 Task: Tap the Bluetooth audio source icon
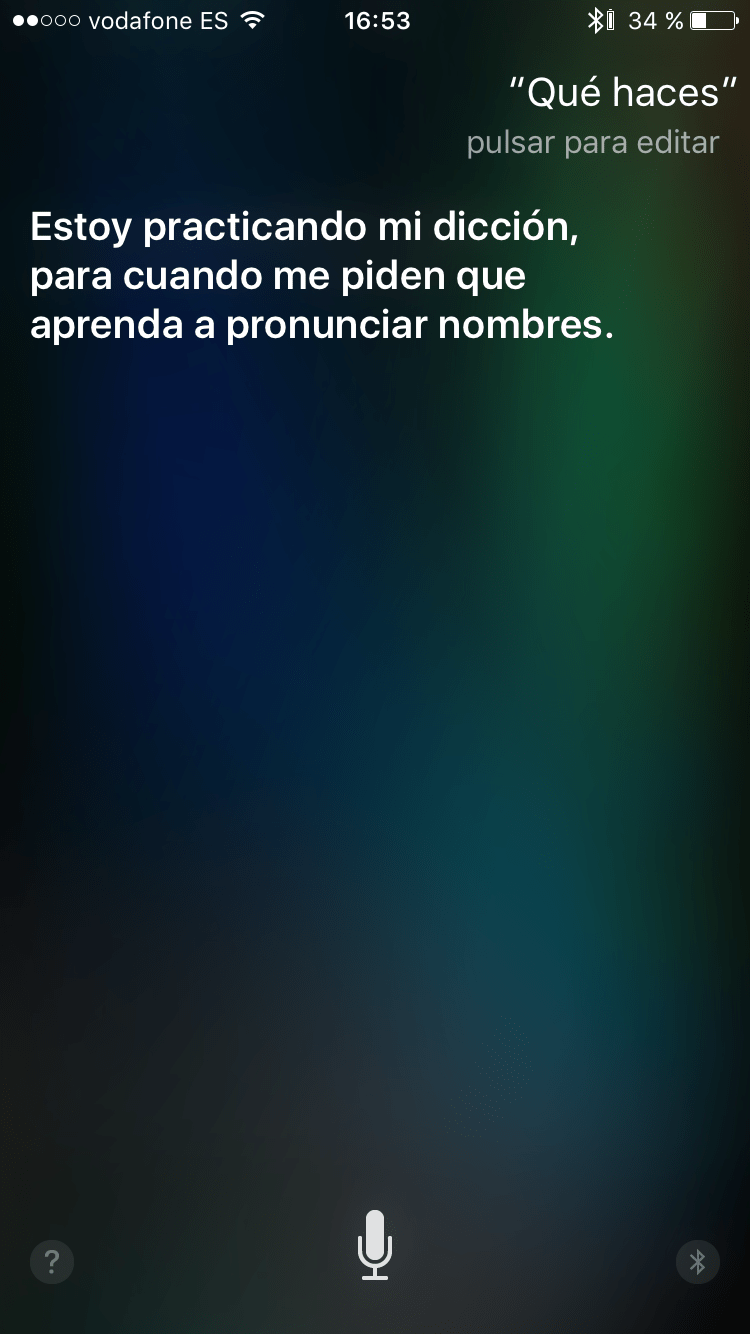(697, 1261)
